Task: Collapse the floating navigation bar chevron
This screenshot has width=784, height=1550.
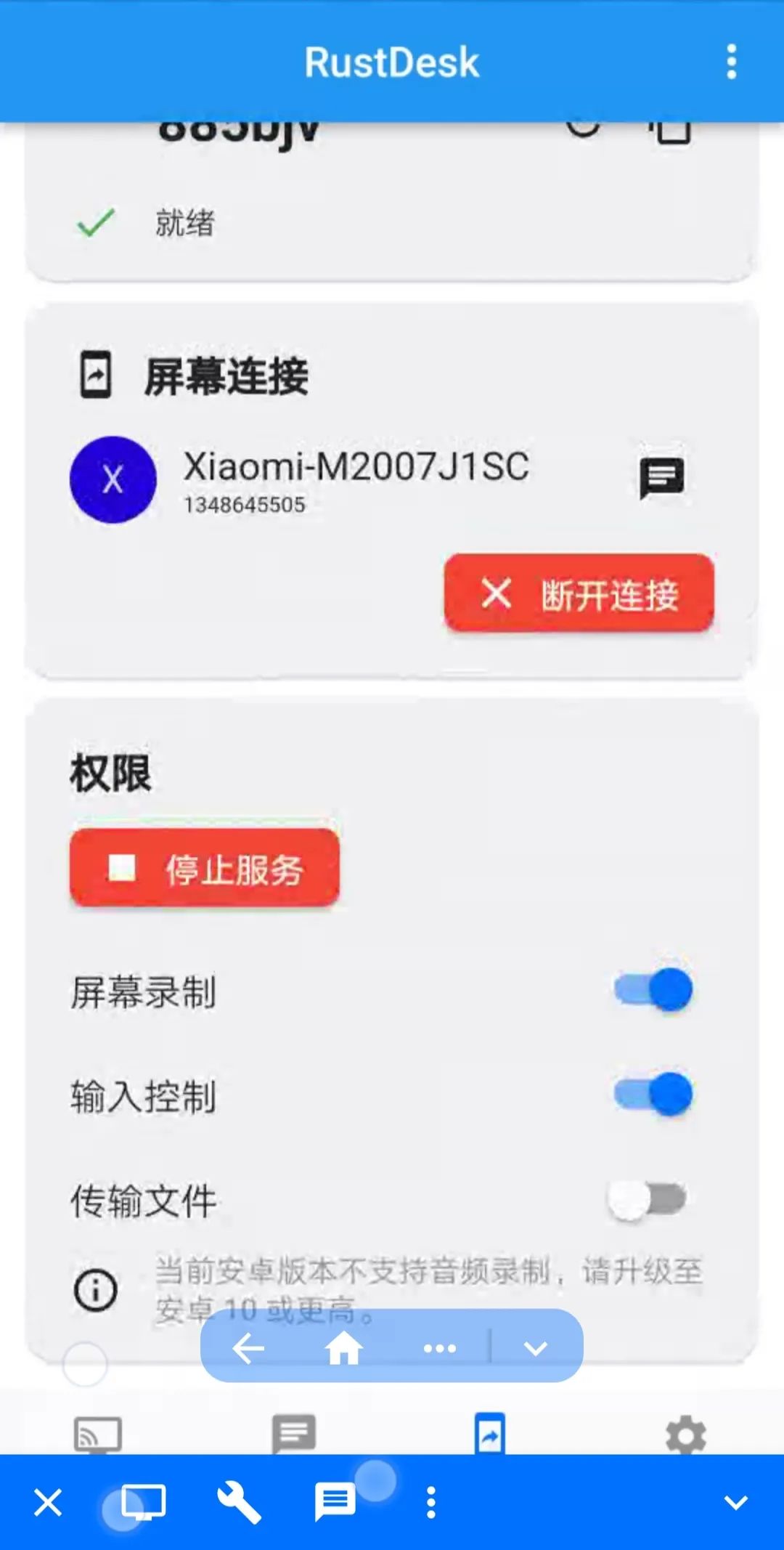Action: [x=536, y=1347]
